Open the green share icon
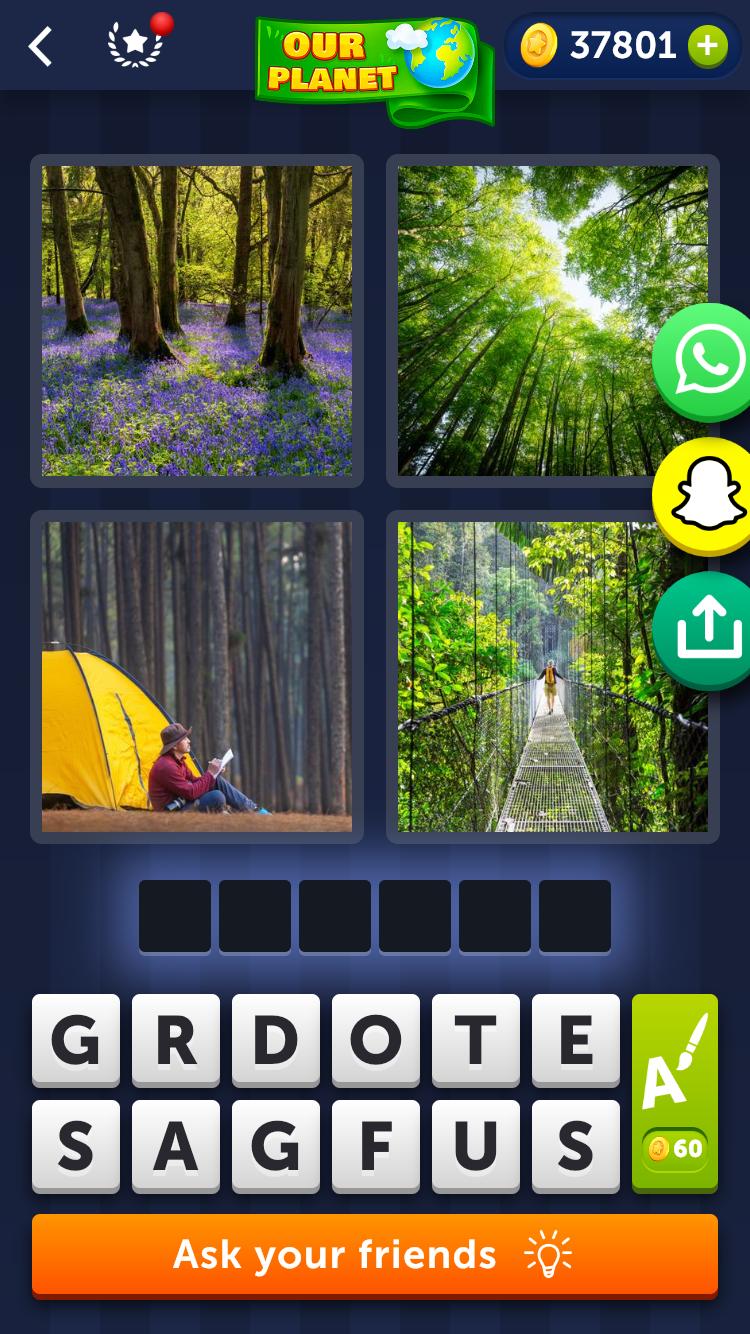The height and width of the screenshot is (1334, 750). [x=708, y=630]
